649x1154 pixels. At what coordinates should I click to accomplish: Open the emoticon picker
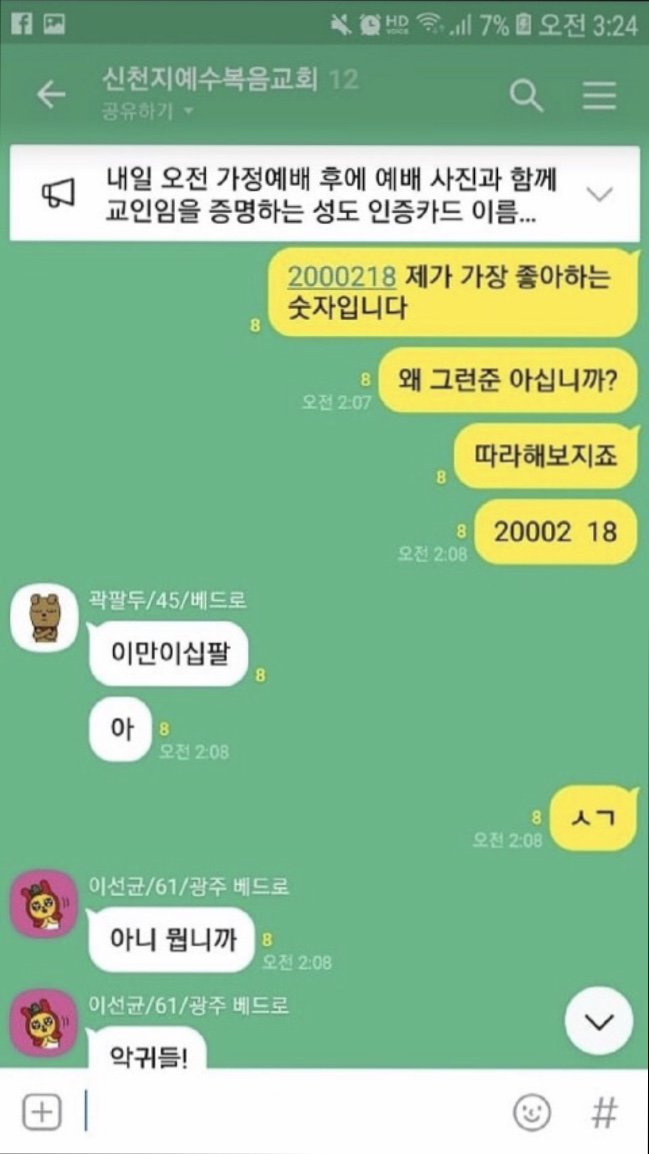coord(532,1112)
